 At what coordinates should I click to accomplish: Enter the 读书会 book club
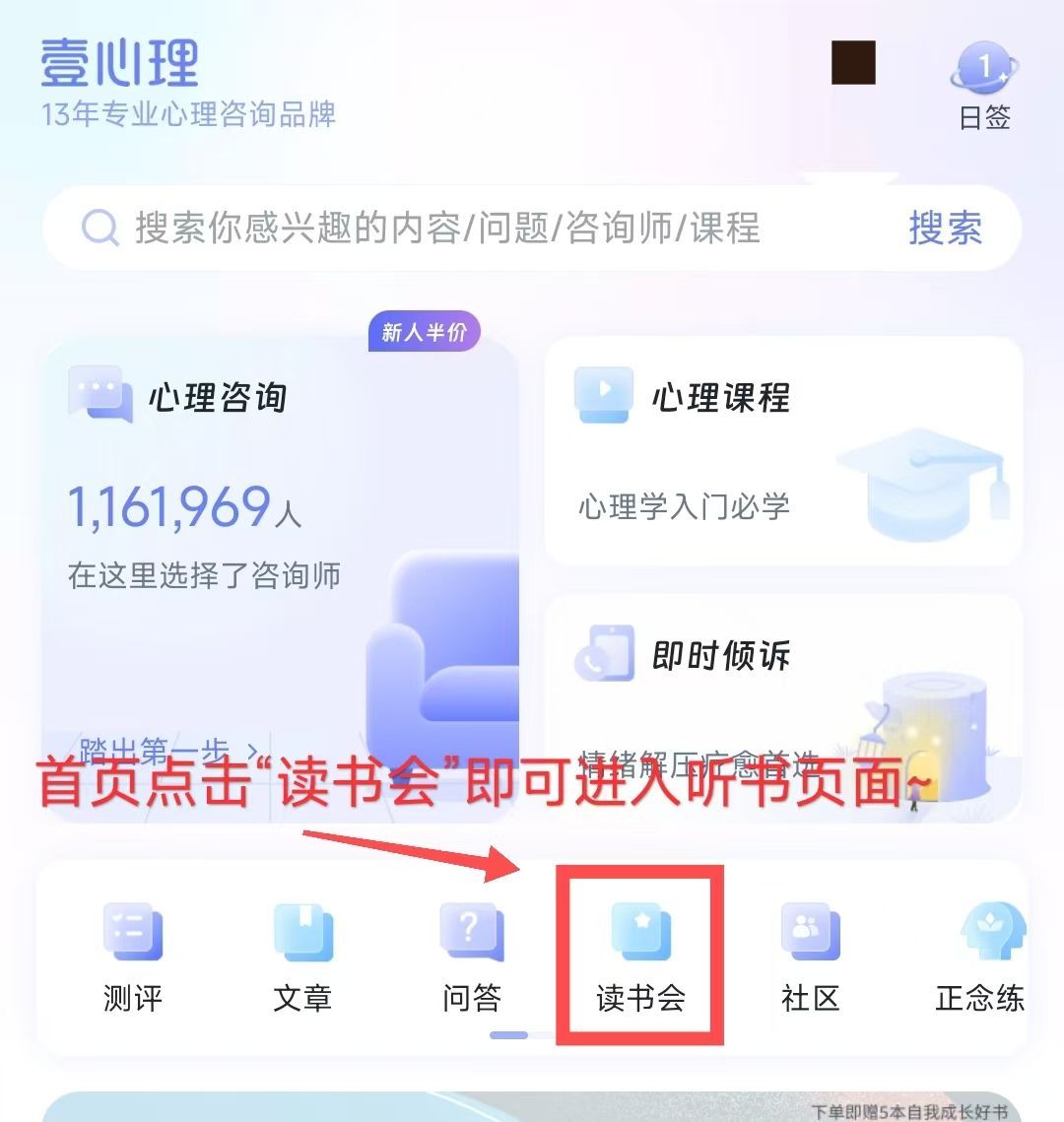(x=640, y=957)
